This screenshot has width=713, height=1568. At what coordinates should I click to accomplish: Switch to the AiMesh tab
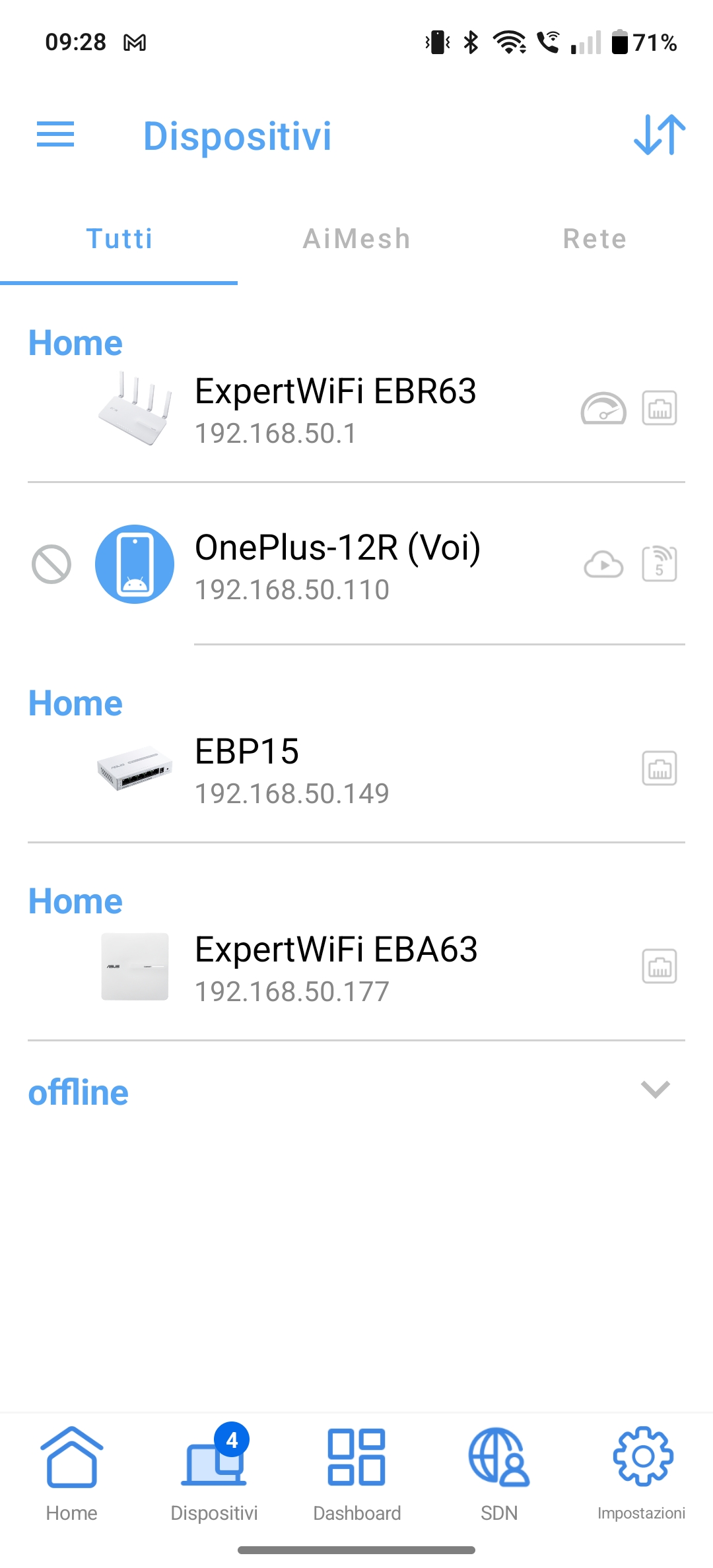(x=356, y=239)
